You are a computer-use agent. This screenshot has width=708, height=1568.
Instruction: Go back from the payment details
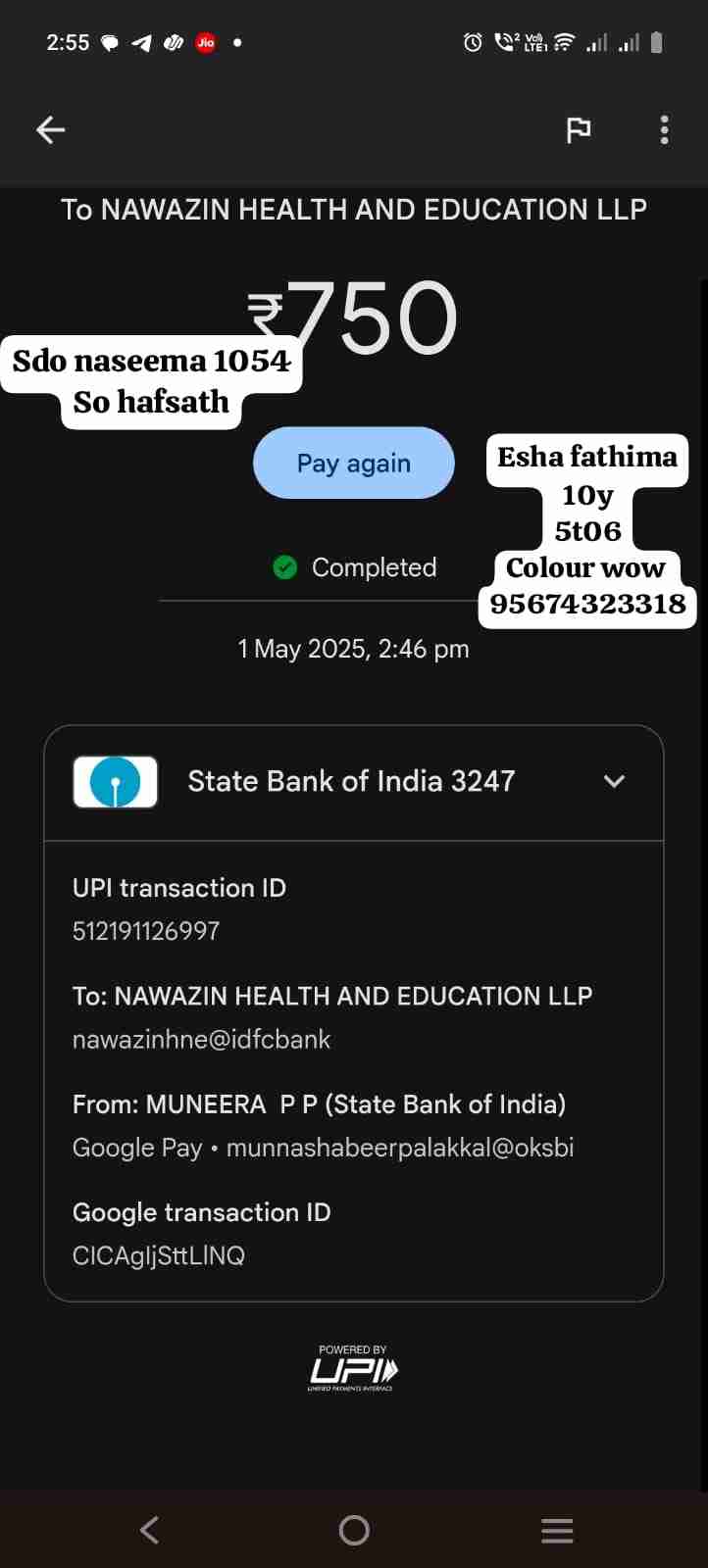coord(50,129)
